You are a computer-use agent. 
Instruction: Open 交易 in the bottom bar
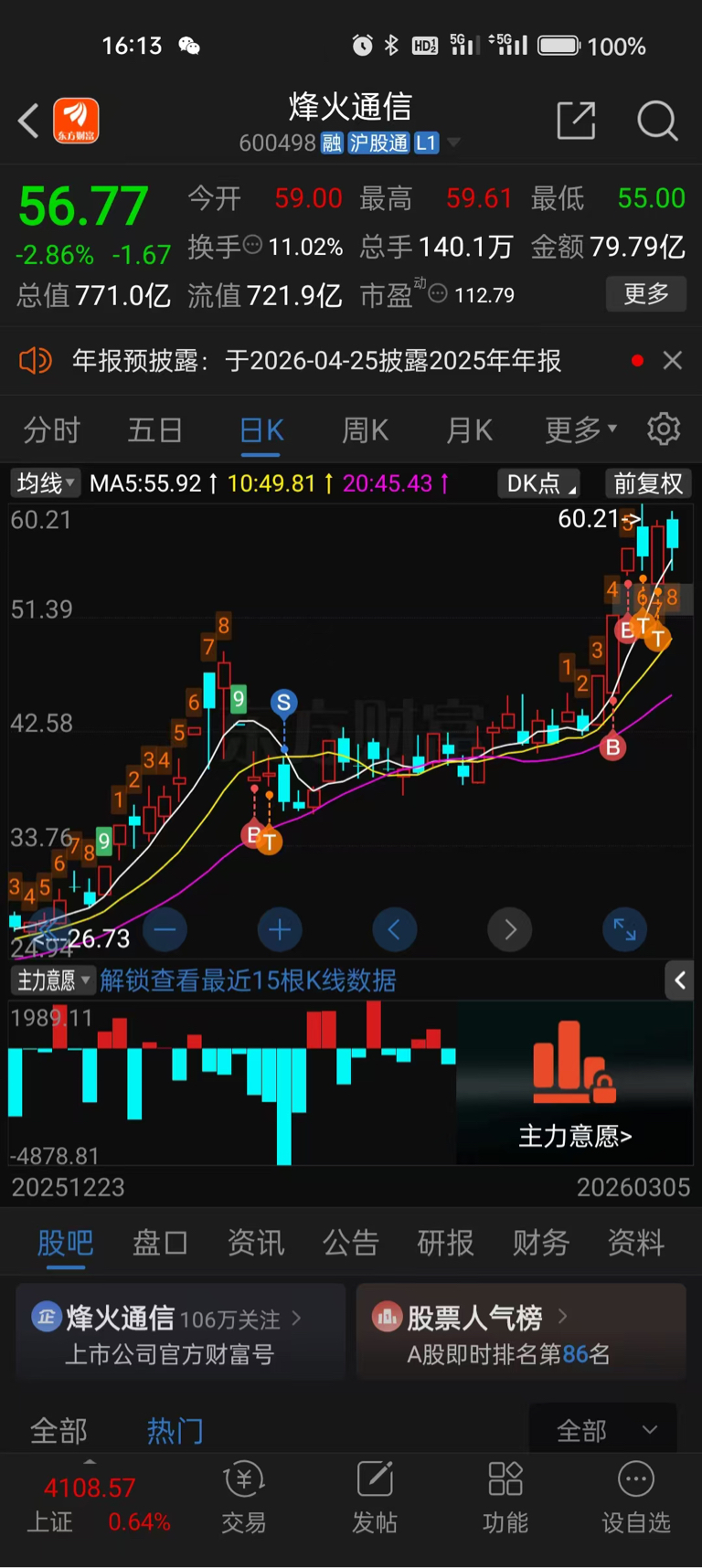(x=244, y=1498)
